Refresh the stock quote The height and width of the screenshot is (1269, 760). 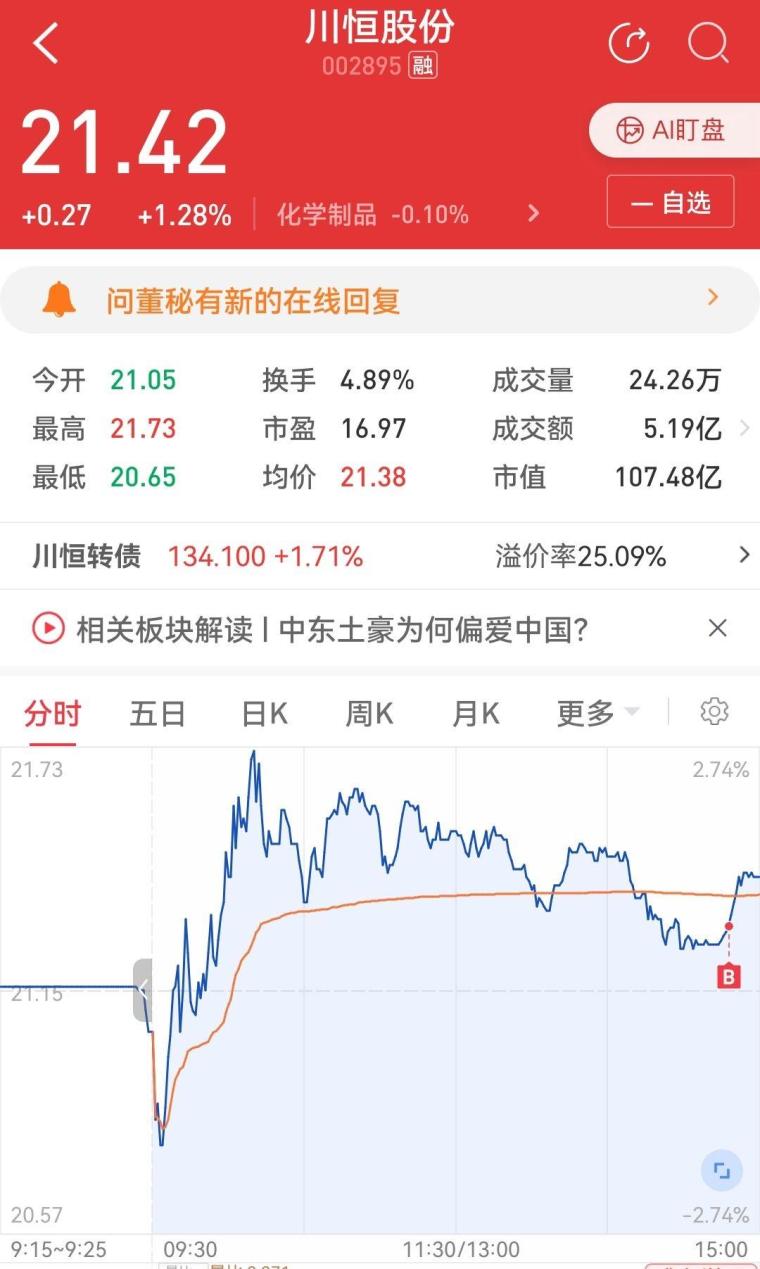(x=629, y=43)
